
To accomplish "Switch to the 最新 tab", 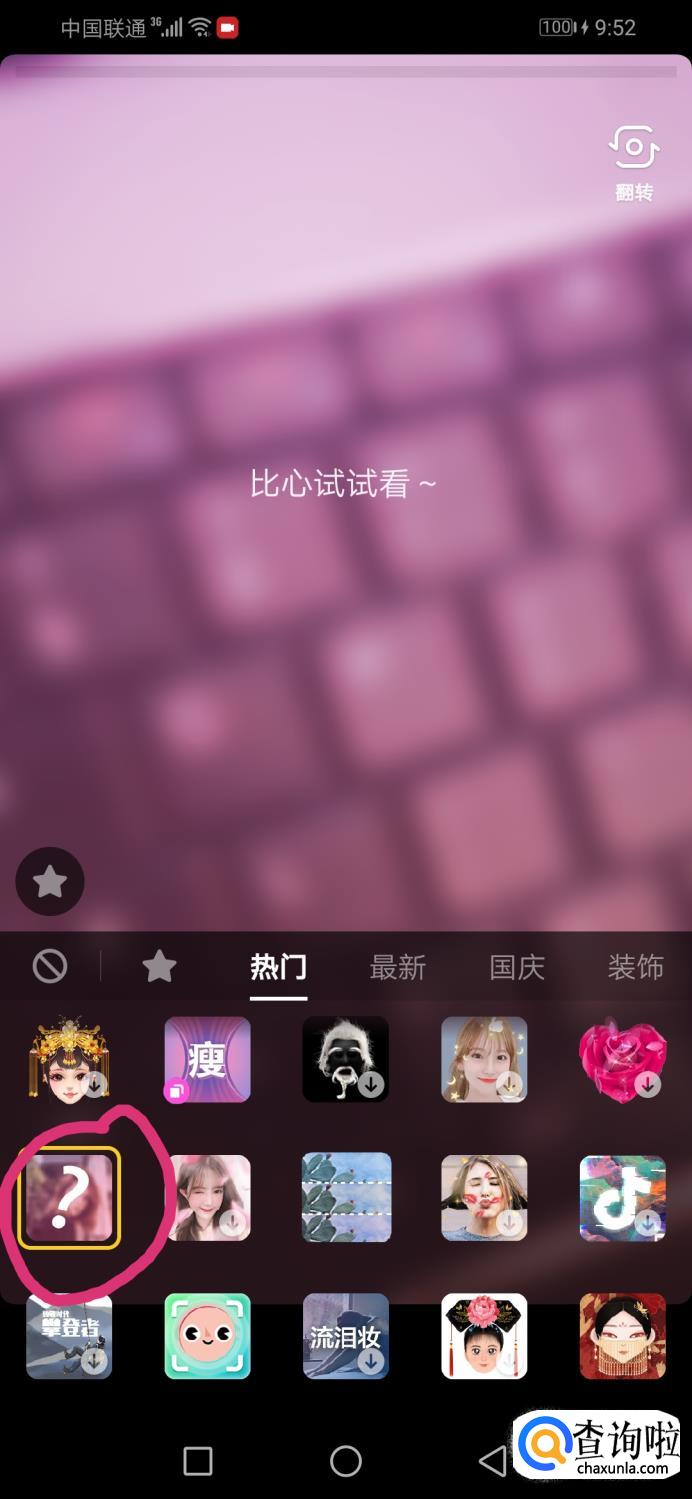I will click(397, 967).
